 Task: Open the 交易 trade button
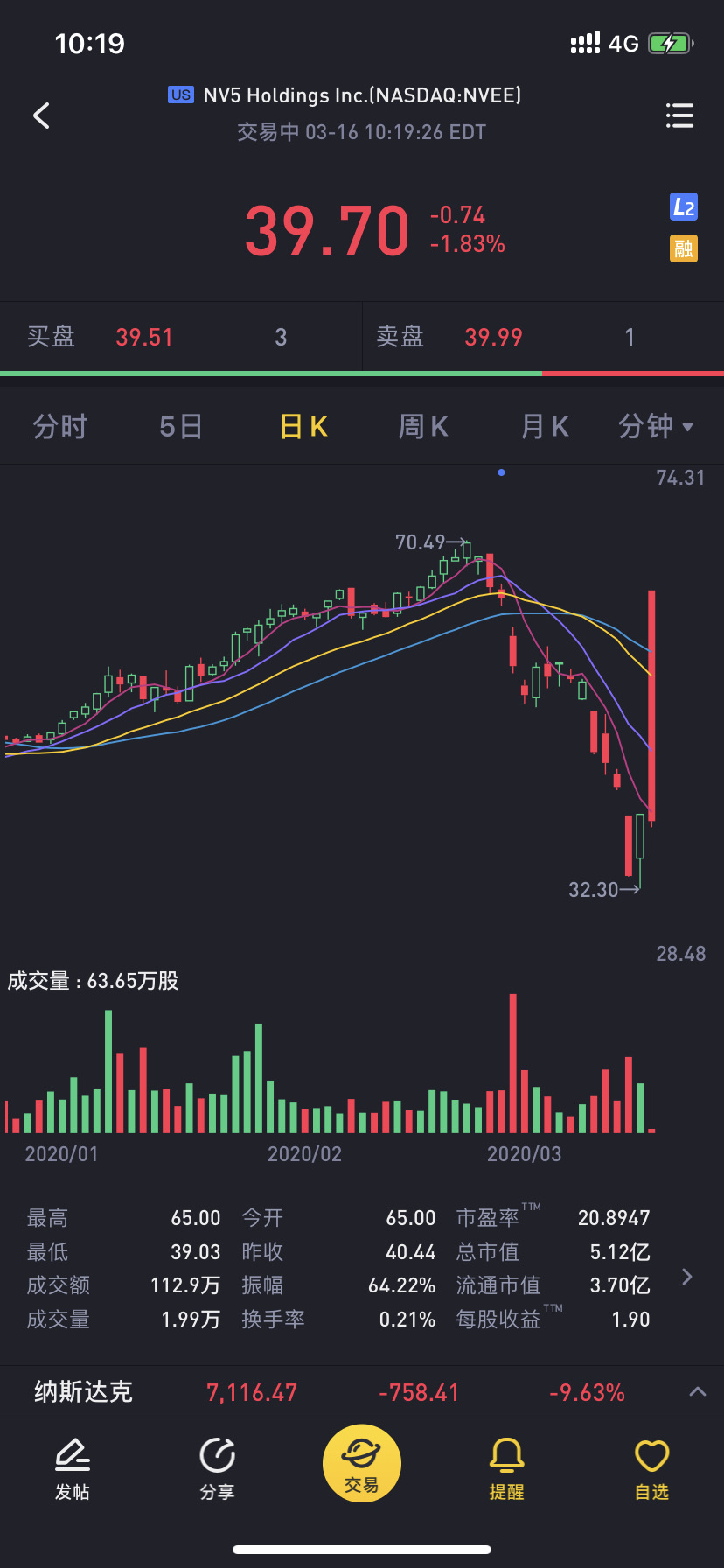pos(362,1463)
